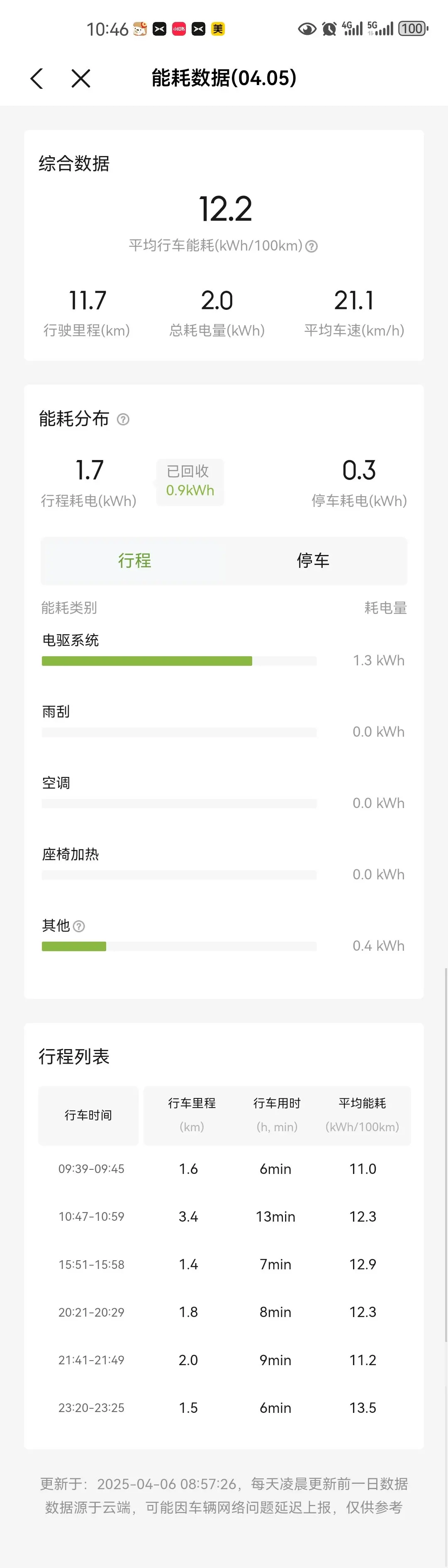Tap the help icon beside 其他

[78, 926]
